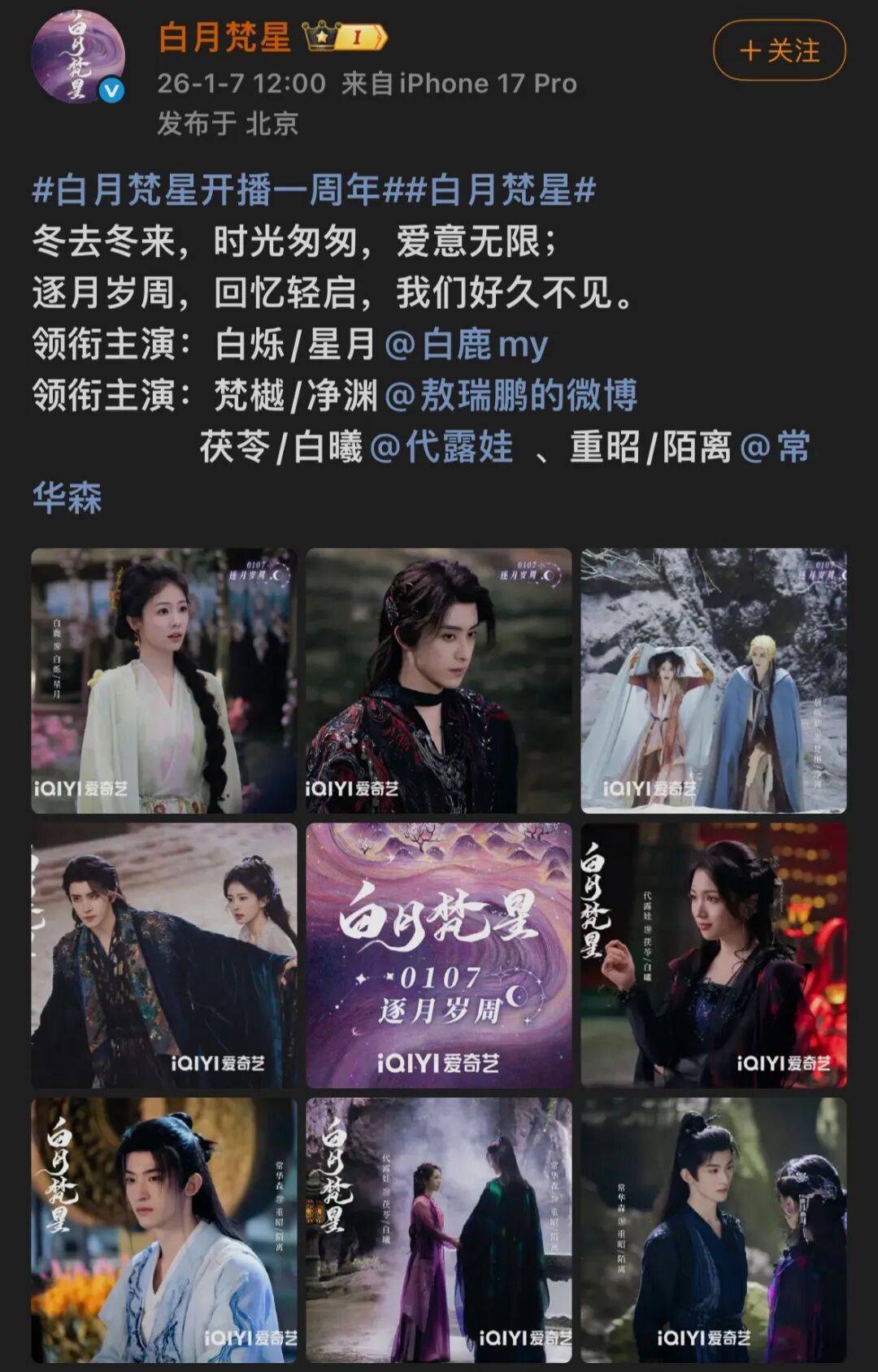Visit the @代露娃 mention

point(441,447)
